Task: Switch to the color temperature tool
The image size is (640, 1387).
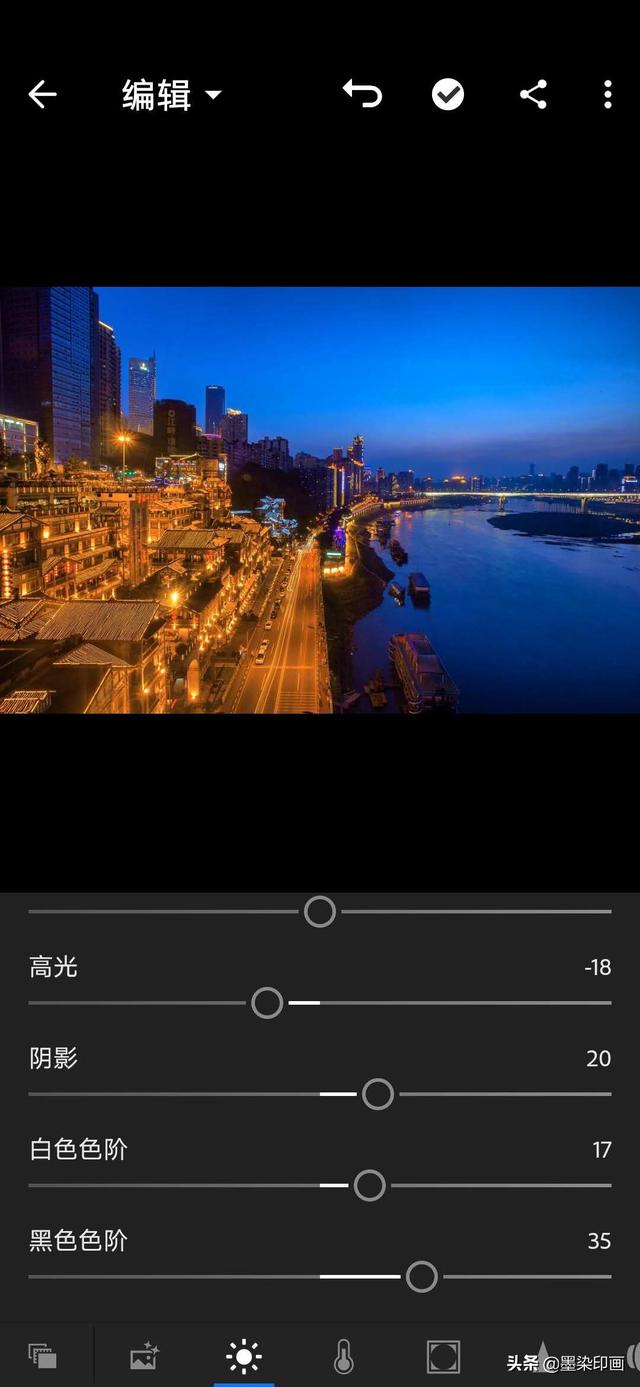Action: [344, 1356]
